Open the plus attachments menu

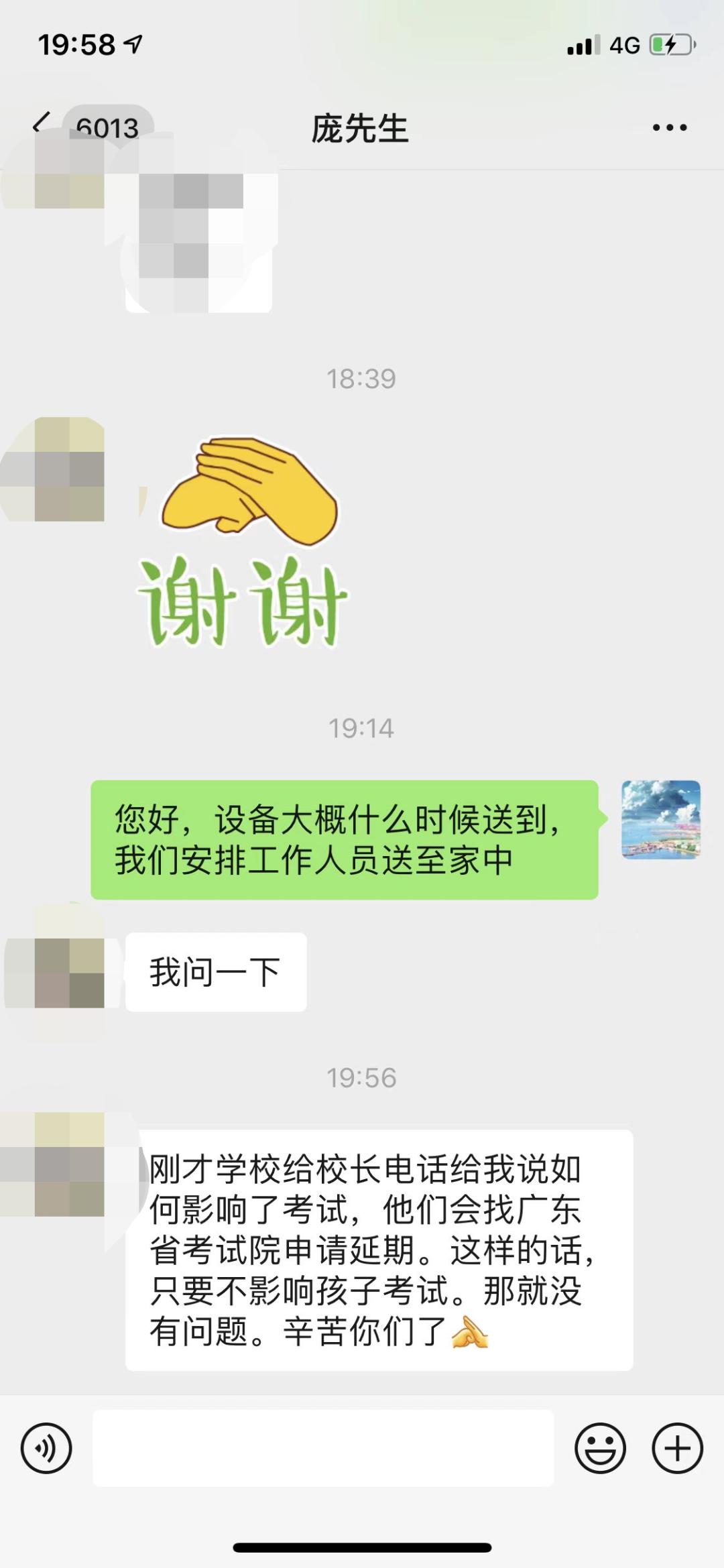677,1448
